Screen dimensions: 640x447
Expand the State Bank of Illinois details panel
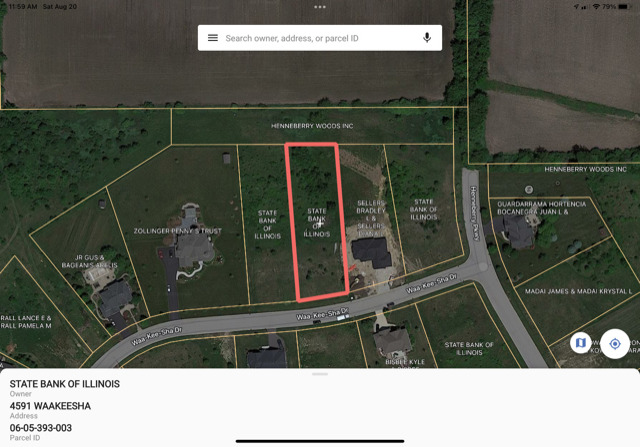click(320, 375)
